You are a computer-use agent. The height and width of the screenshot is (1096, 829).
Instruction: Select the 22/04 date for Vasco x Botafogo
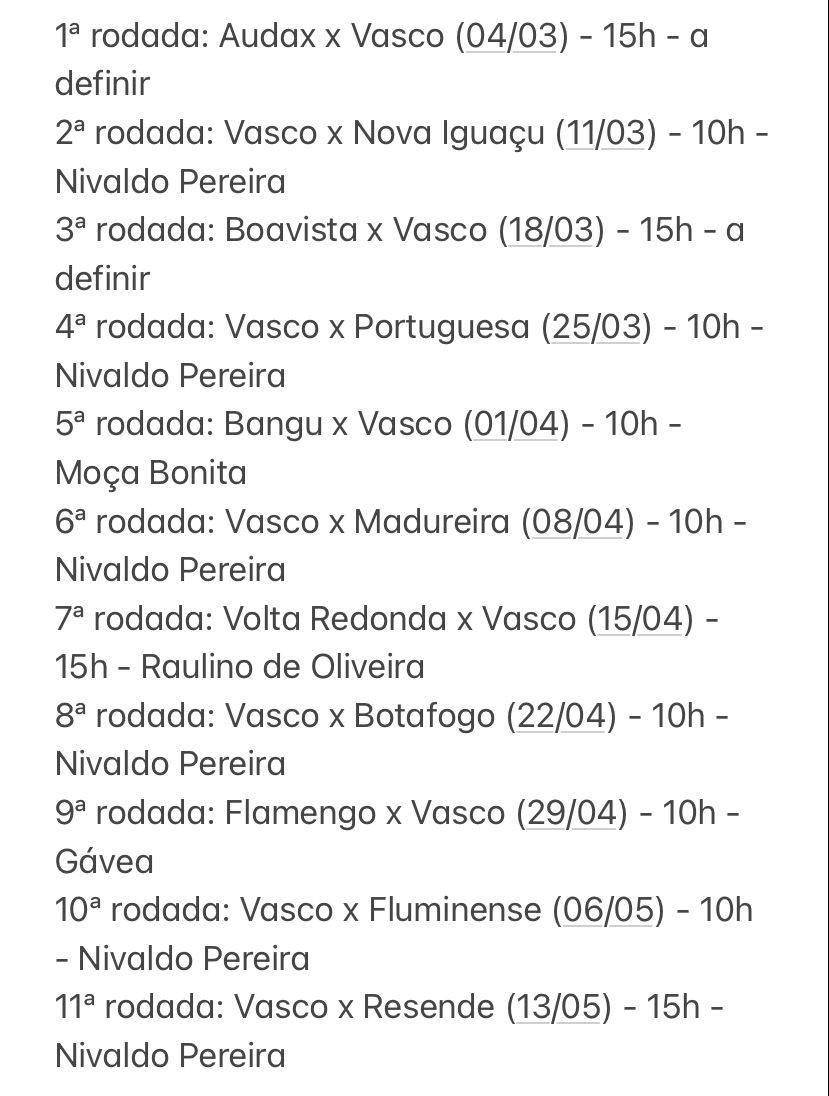[x=562, y=716]
